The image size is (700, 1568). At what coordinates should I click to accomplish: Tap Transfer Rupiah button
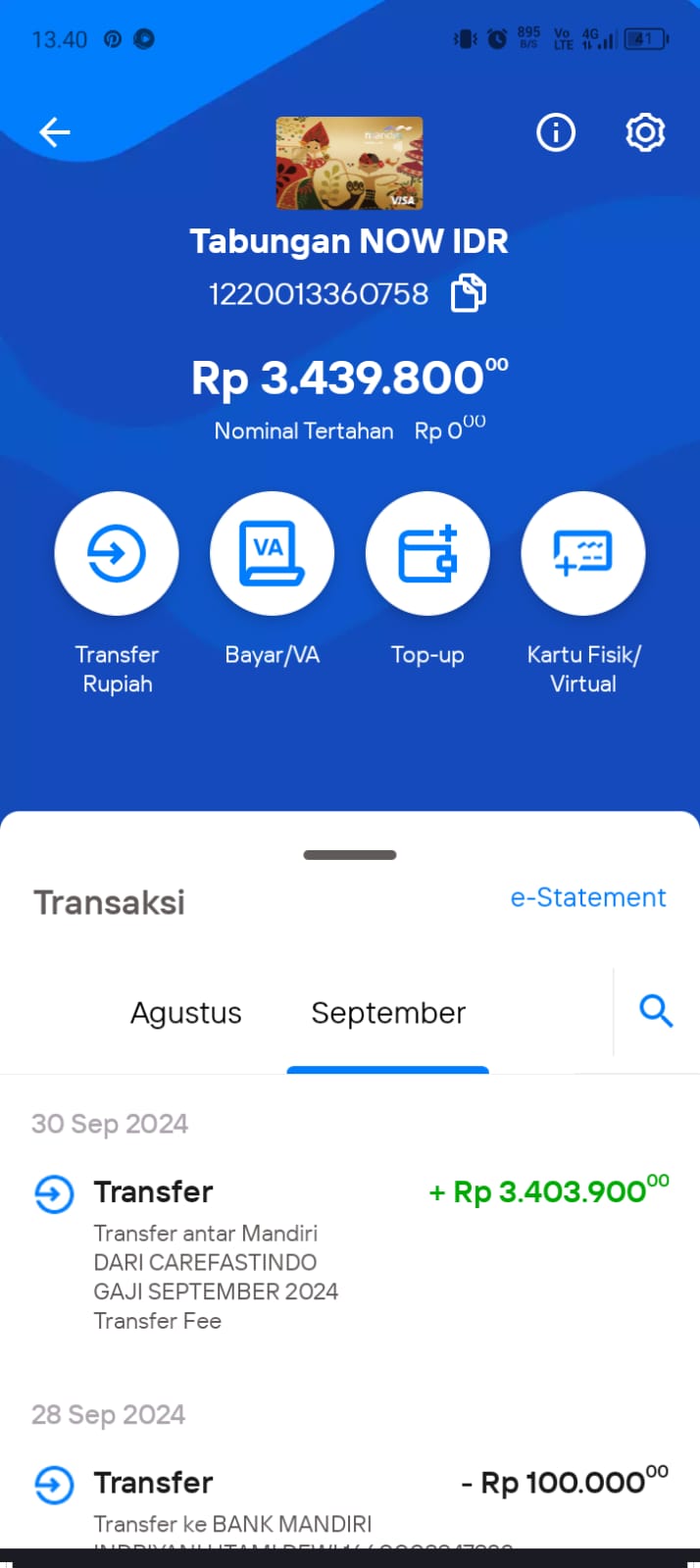(x=117, y=553)
